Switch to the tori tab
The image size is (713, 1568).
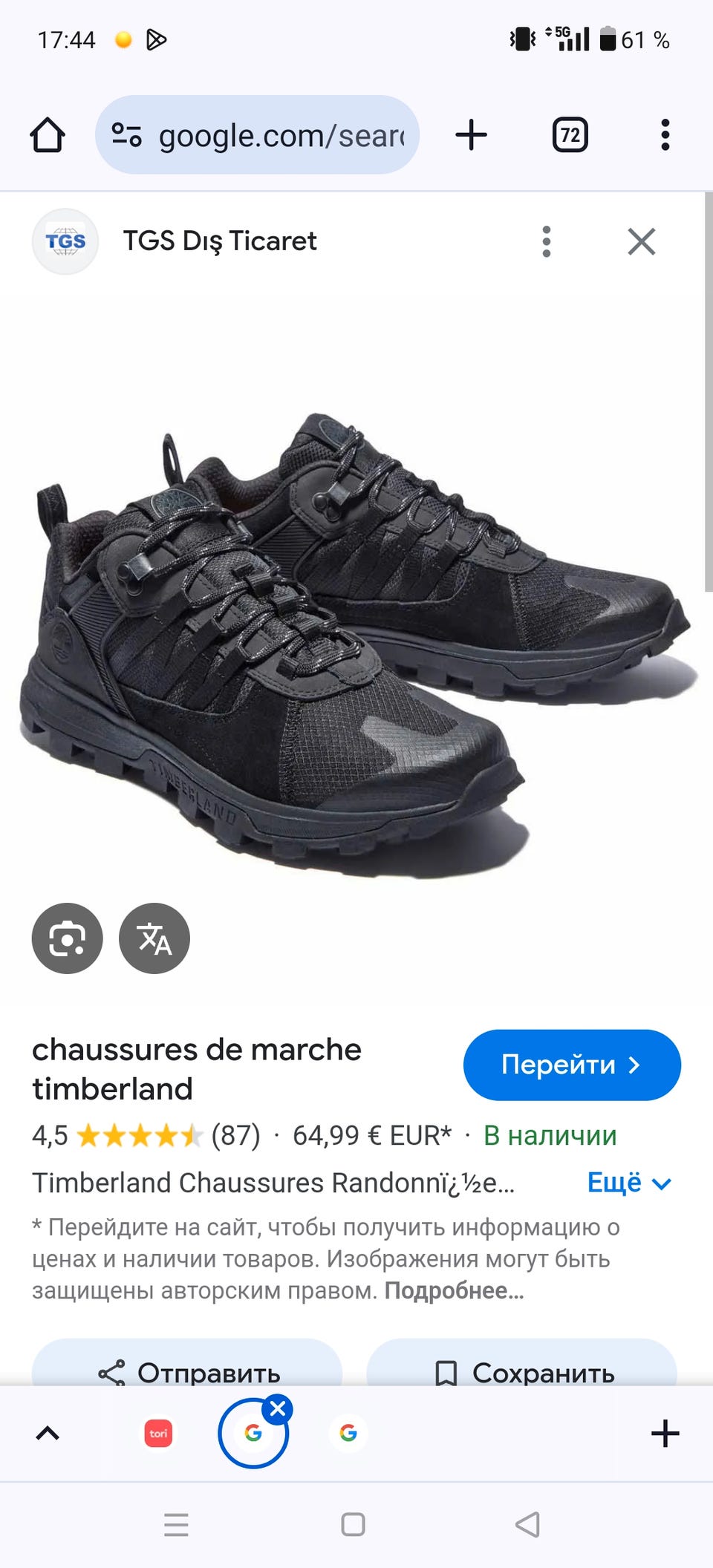pyautogui.click(x=158, y=1433)
